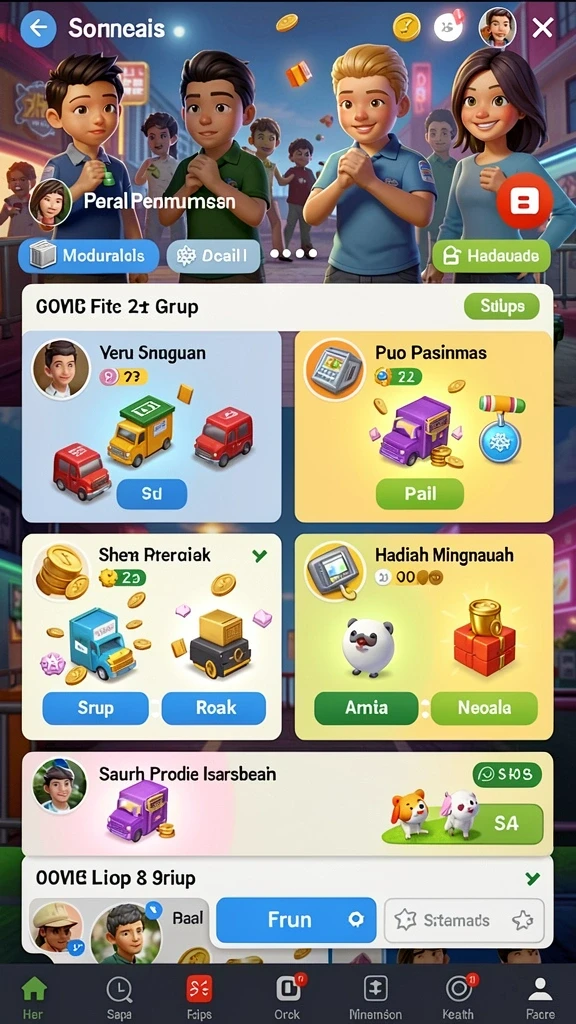The height and width of the screenshot is (1024, 576).
Task: Close the screen with the X icon
Action: click(543, 27)
